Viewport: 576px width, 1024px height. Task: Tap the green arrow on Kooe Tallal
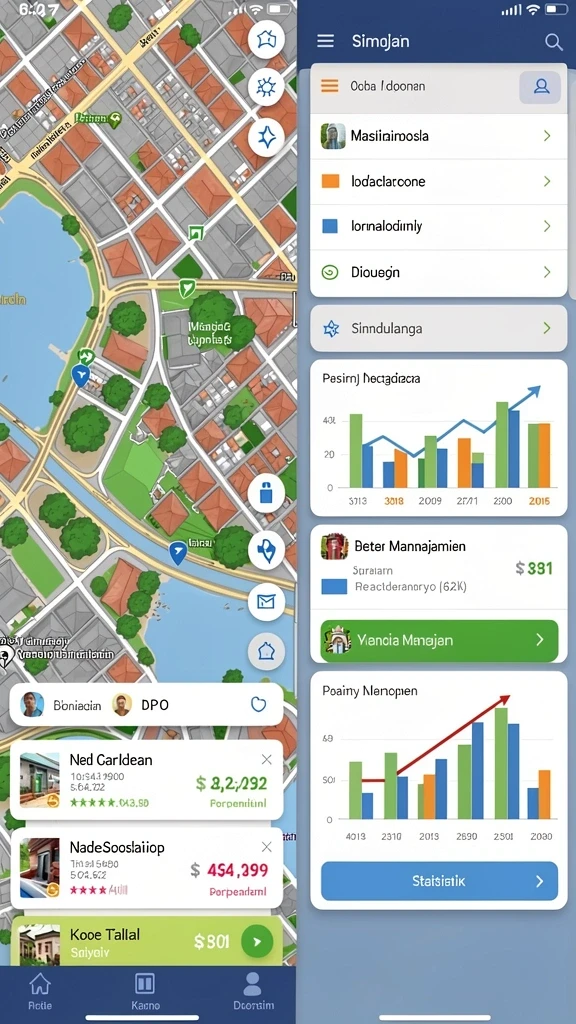tap(257, 942)
